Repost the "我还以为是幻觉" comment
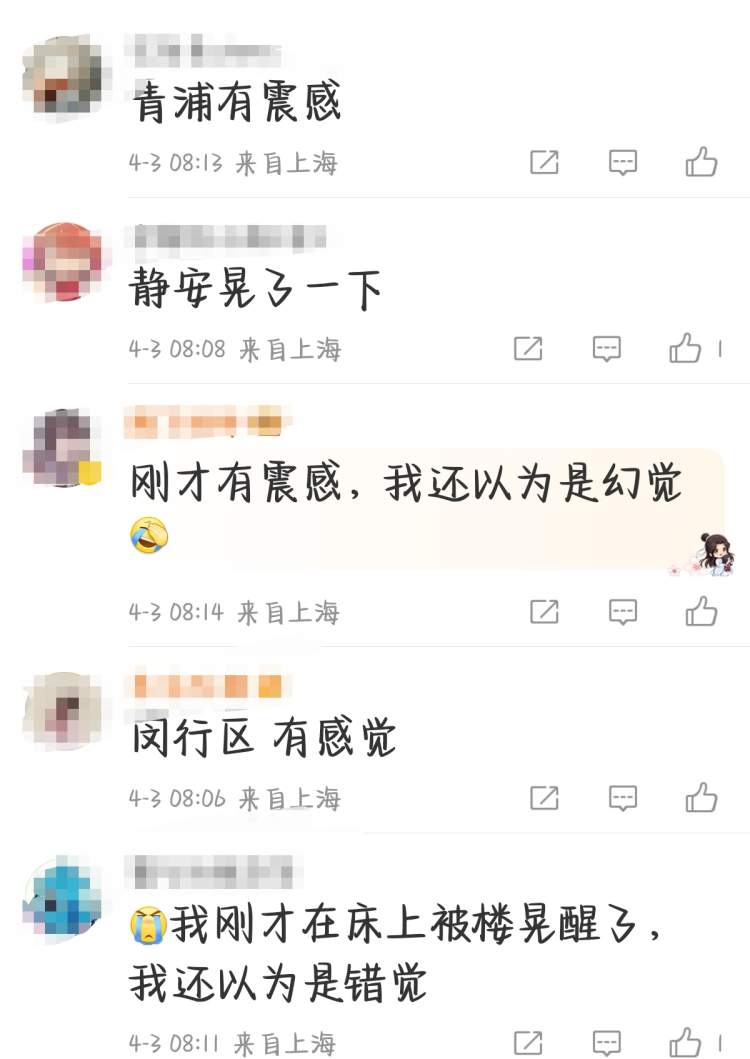 point(544,611)
